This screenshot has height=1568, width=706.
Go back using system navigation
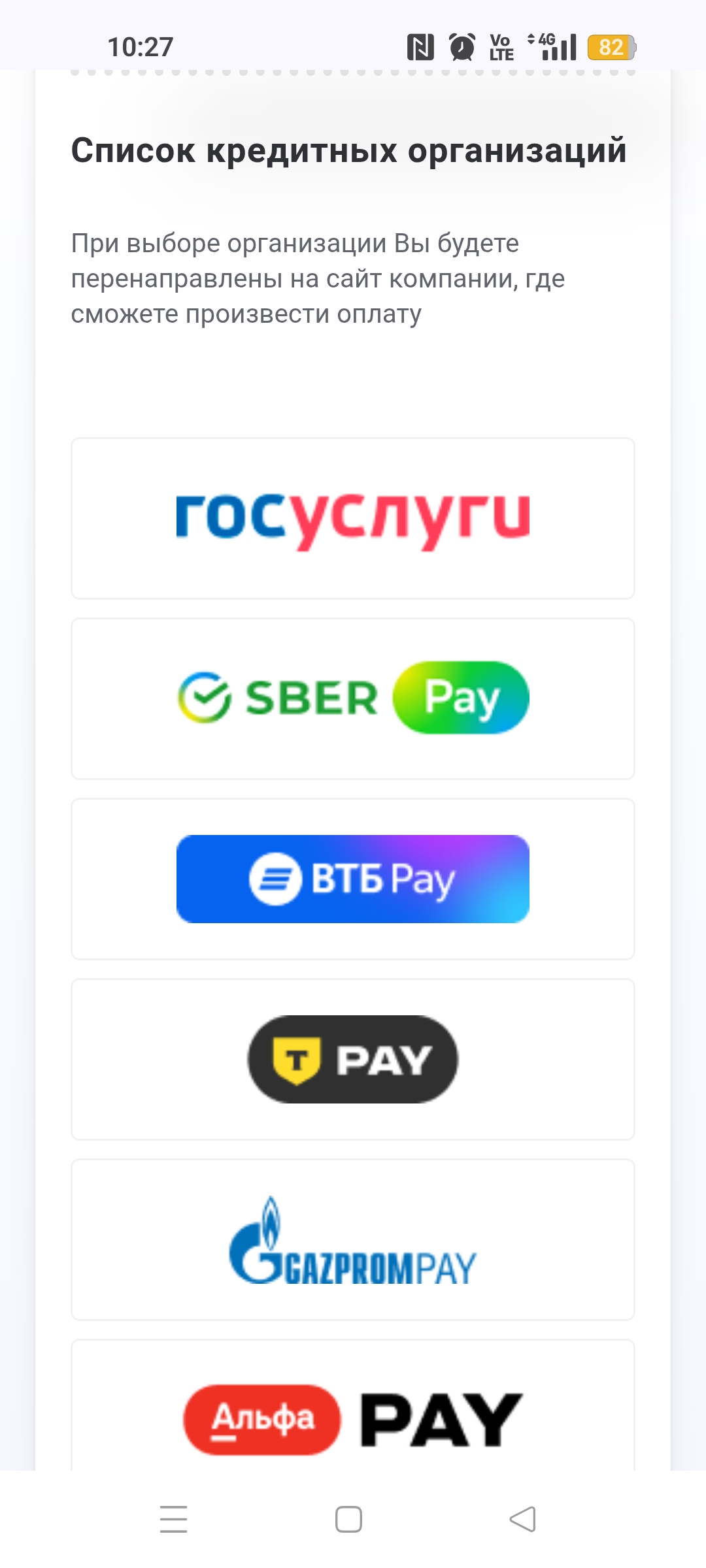coord(522,1519)
